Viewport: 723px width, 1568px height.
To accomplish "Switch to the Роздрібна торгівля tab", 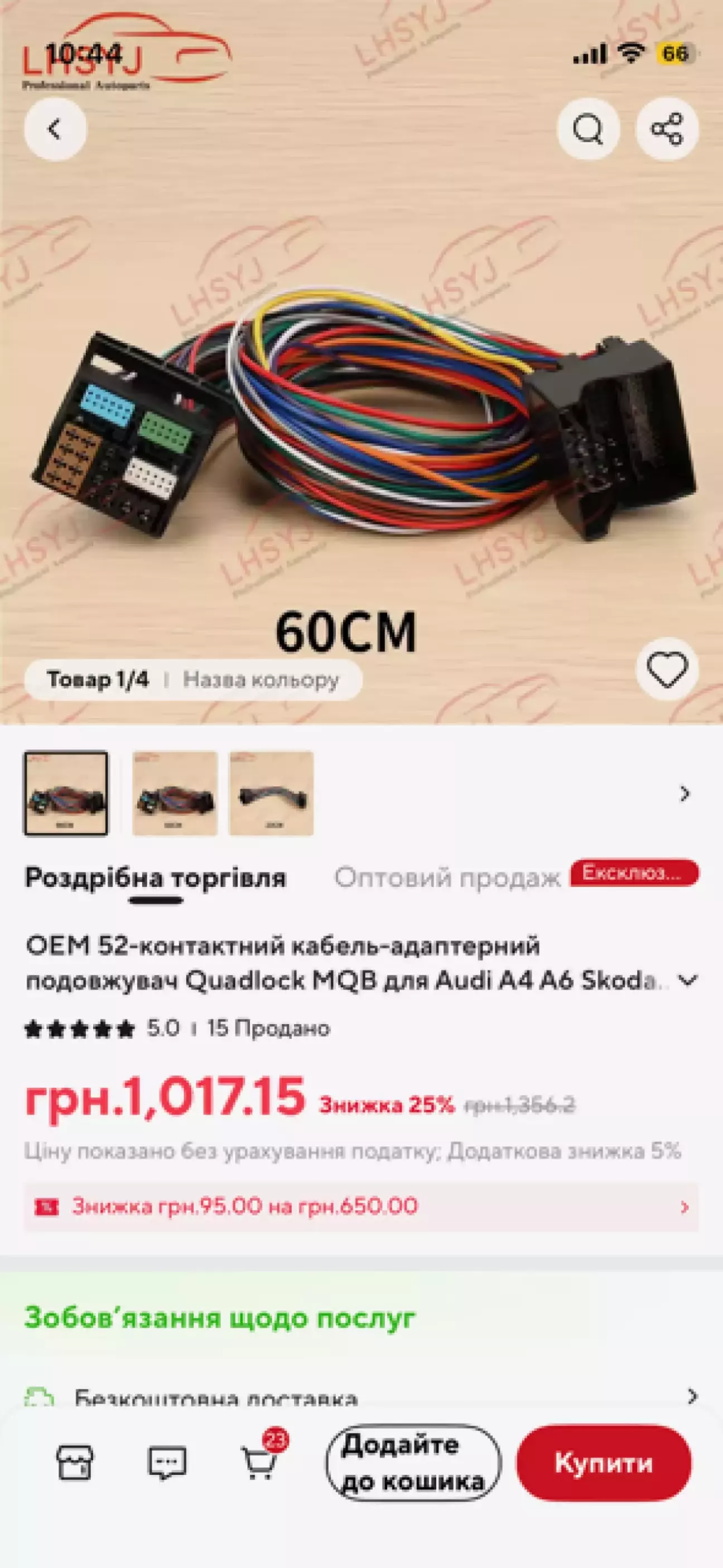I will click(x=155, y=878).
